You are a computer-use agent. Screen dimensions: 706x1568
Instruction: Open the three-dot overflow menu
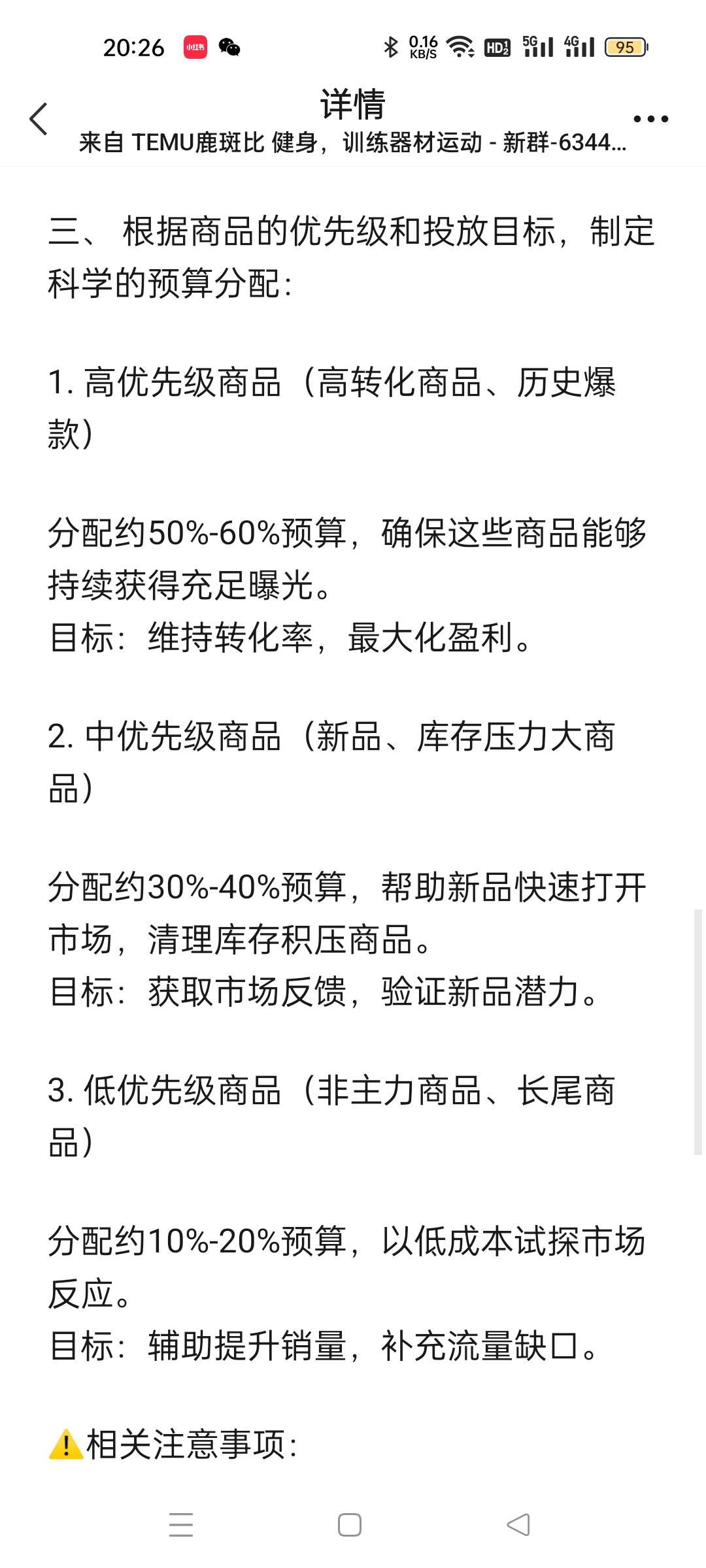coord(651,119)
